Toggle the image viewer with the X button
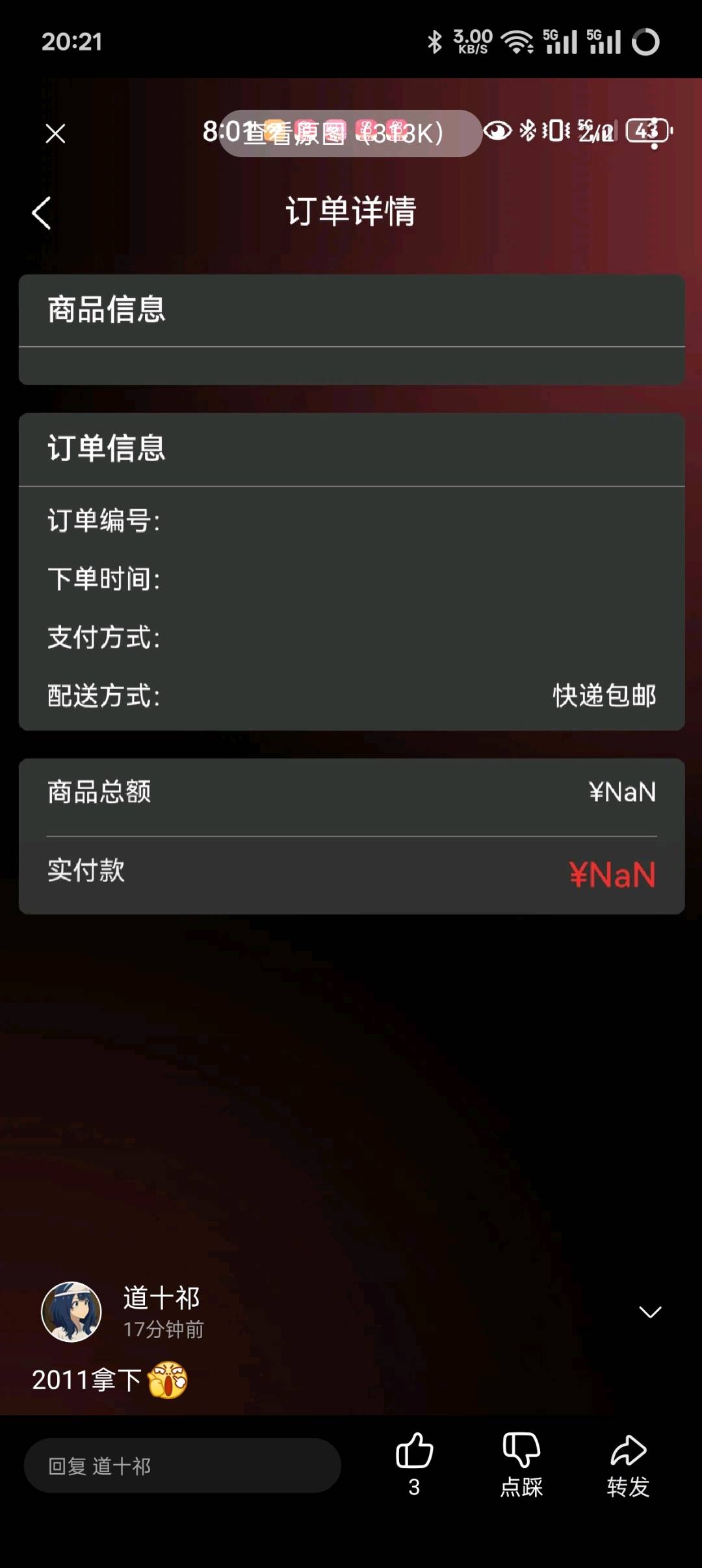 (x=55, y=134)
